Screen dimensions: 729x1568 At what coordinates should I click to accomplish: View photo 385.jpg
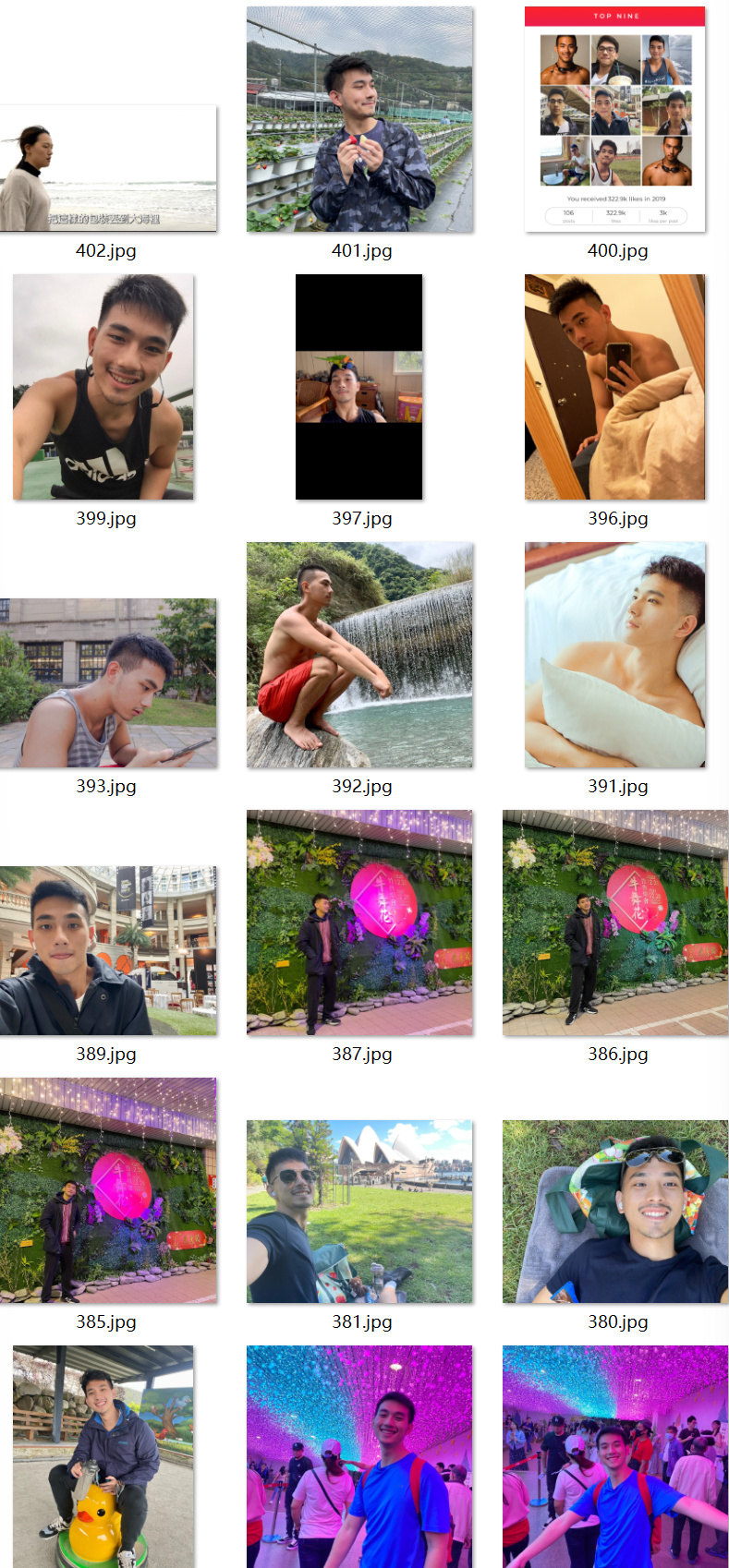tap(107, 1190)
